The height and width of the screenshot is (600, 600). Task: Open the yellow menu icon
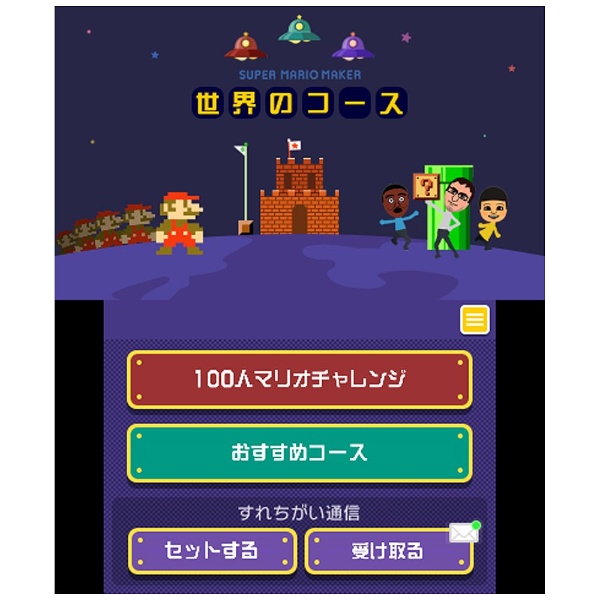click(474, 320)
